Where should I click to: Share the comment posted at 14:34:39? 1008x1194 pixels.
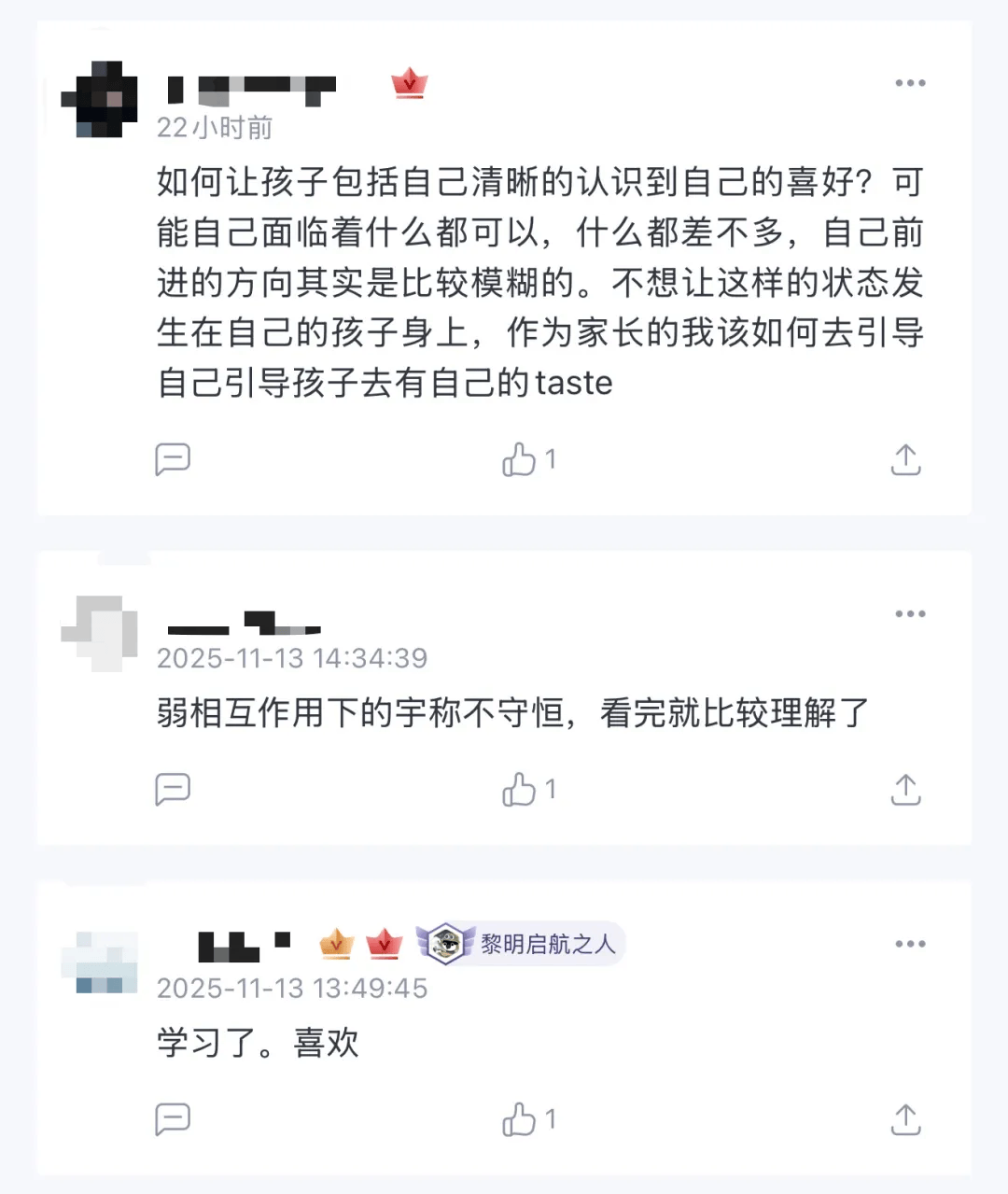click(905, 790)
